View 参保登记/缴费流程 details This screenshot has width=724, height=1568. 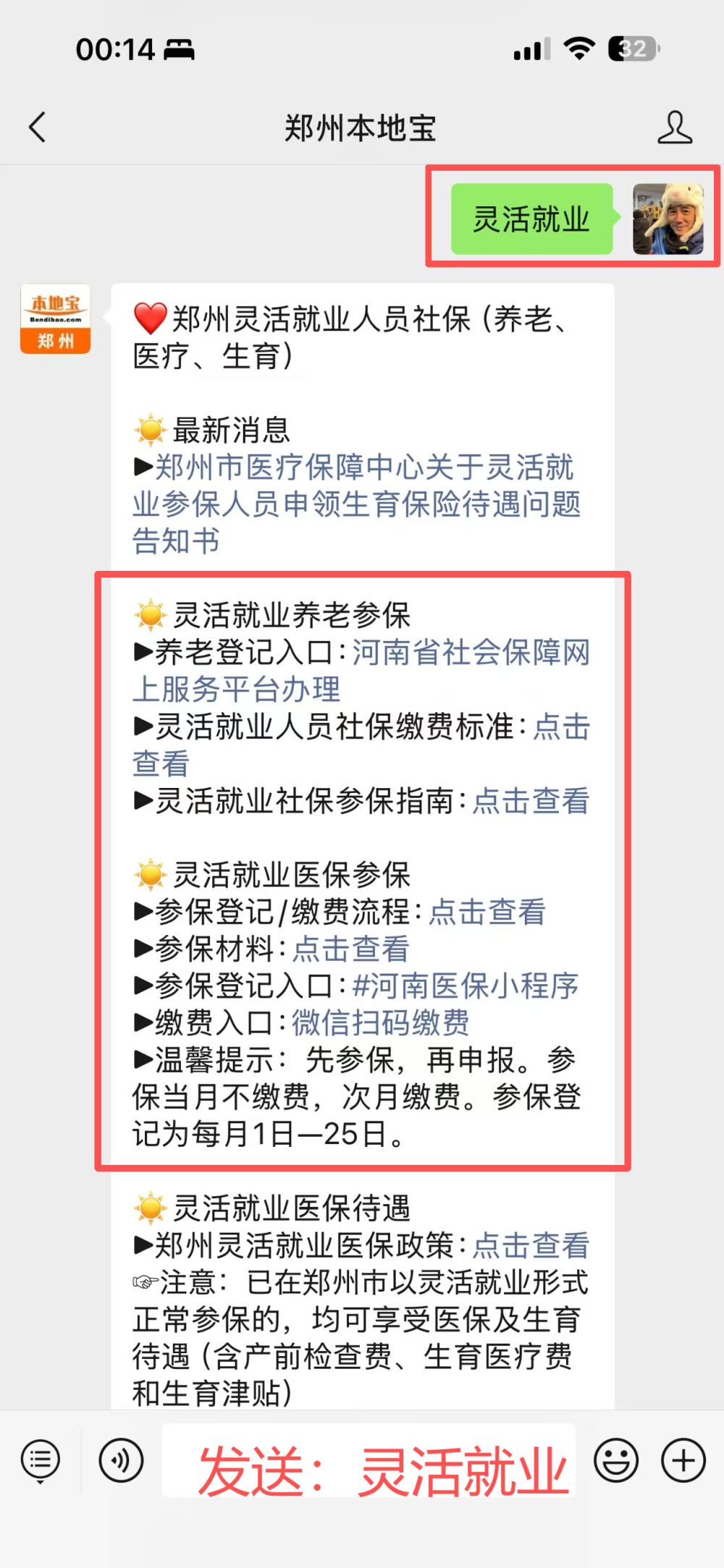click(488, 912)
